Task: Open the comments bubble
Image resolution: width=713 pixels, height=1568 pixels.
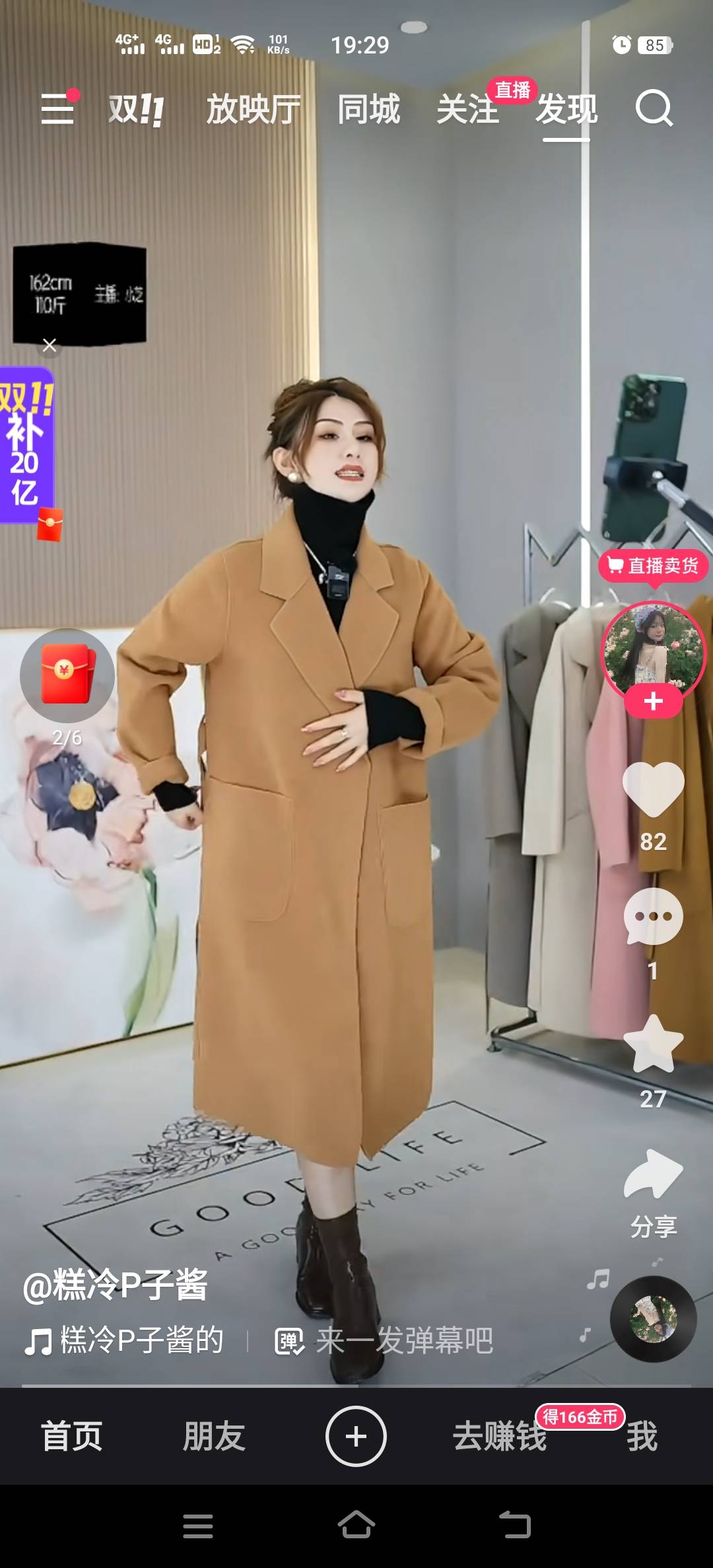Action: [x=653, y=916]
